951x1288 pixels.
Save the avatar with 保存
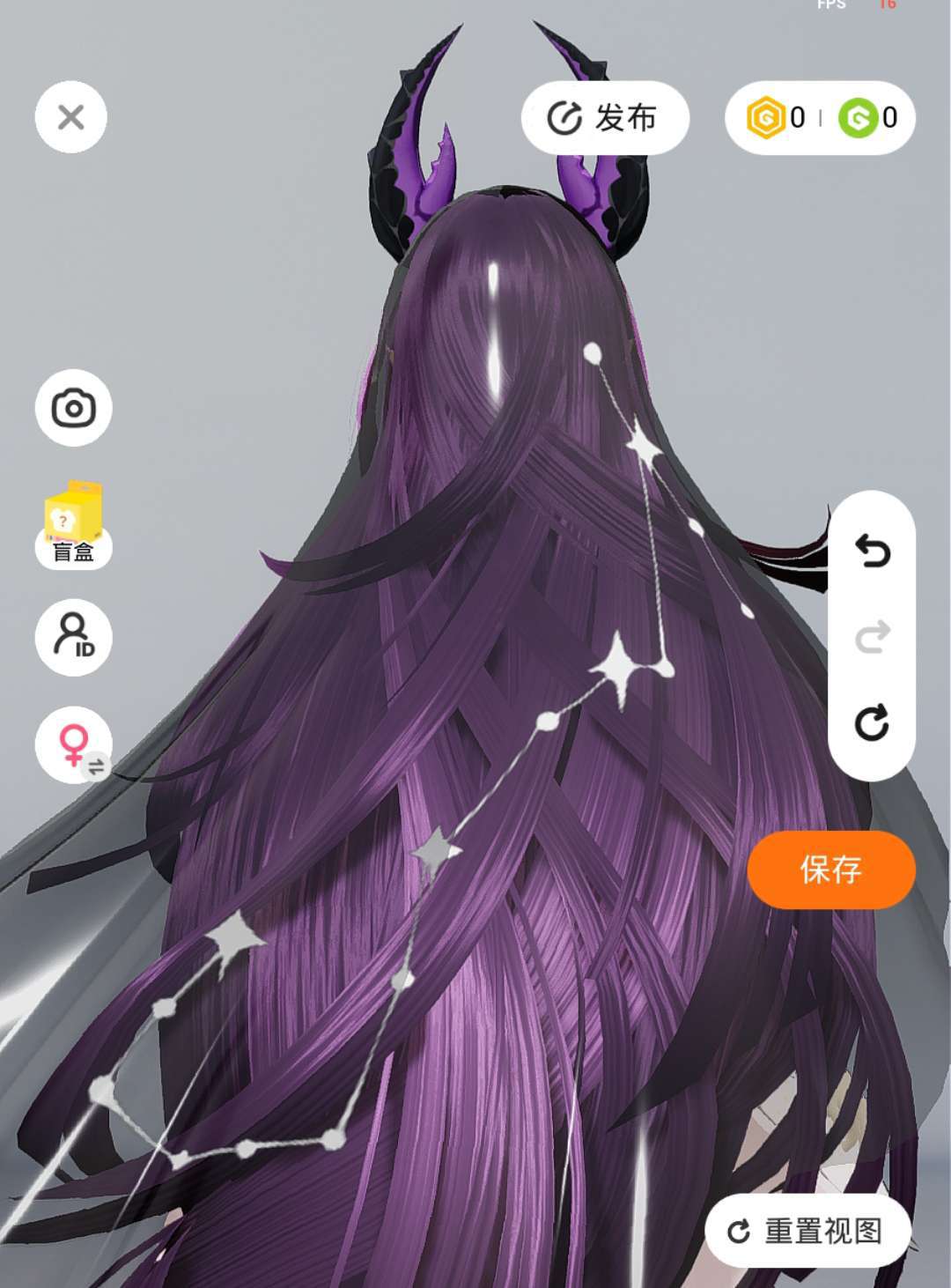coord(830,870)
